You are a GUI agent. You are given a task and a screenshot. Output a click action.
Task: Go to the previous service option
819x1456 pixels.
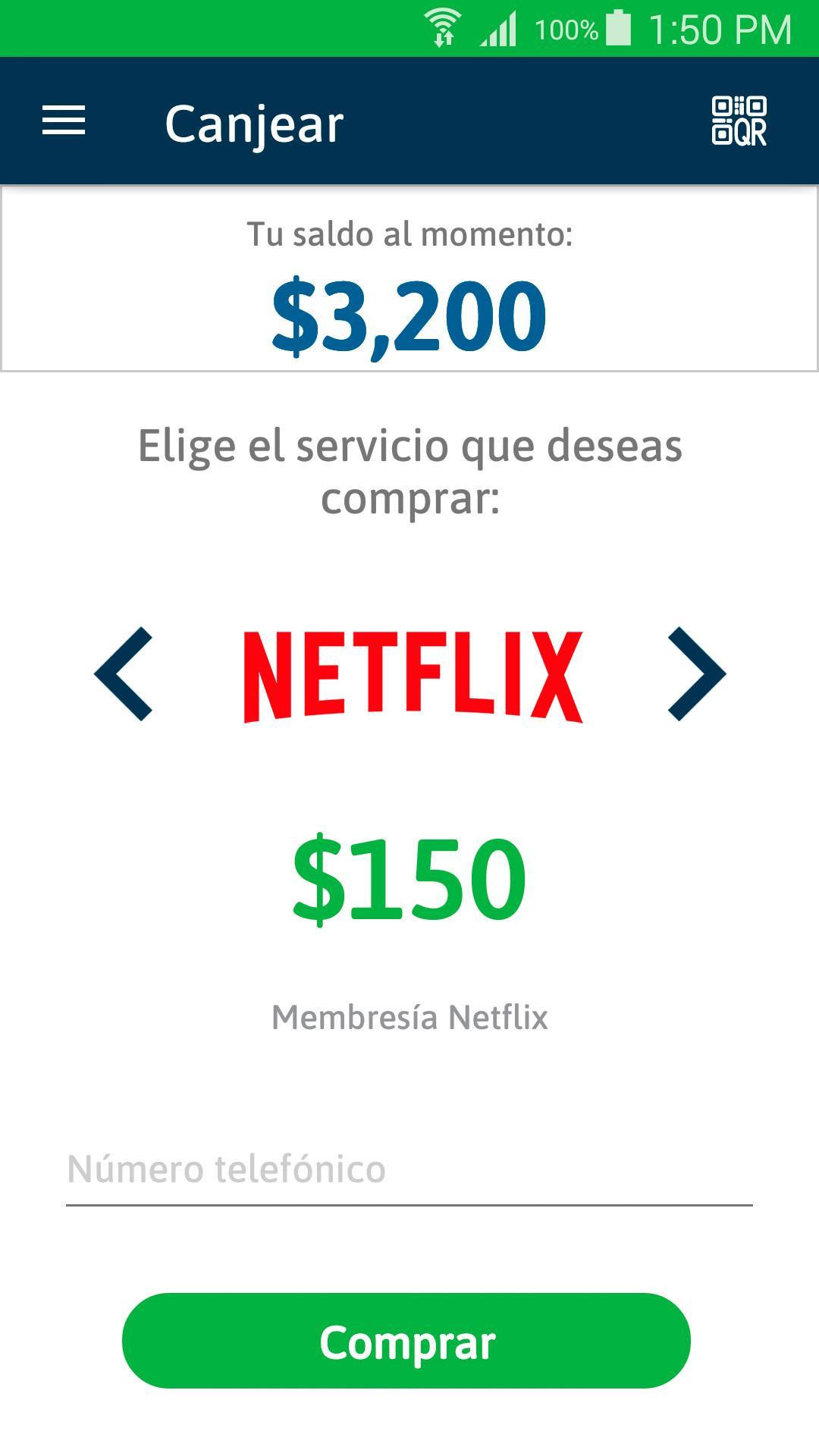[x=123, y=673]
